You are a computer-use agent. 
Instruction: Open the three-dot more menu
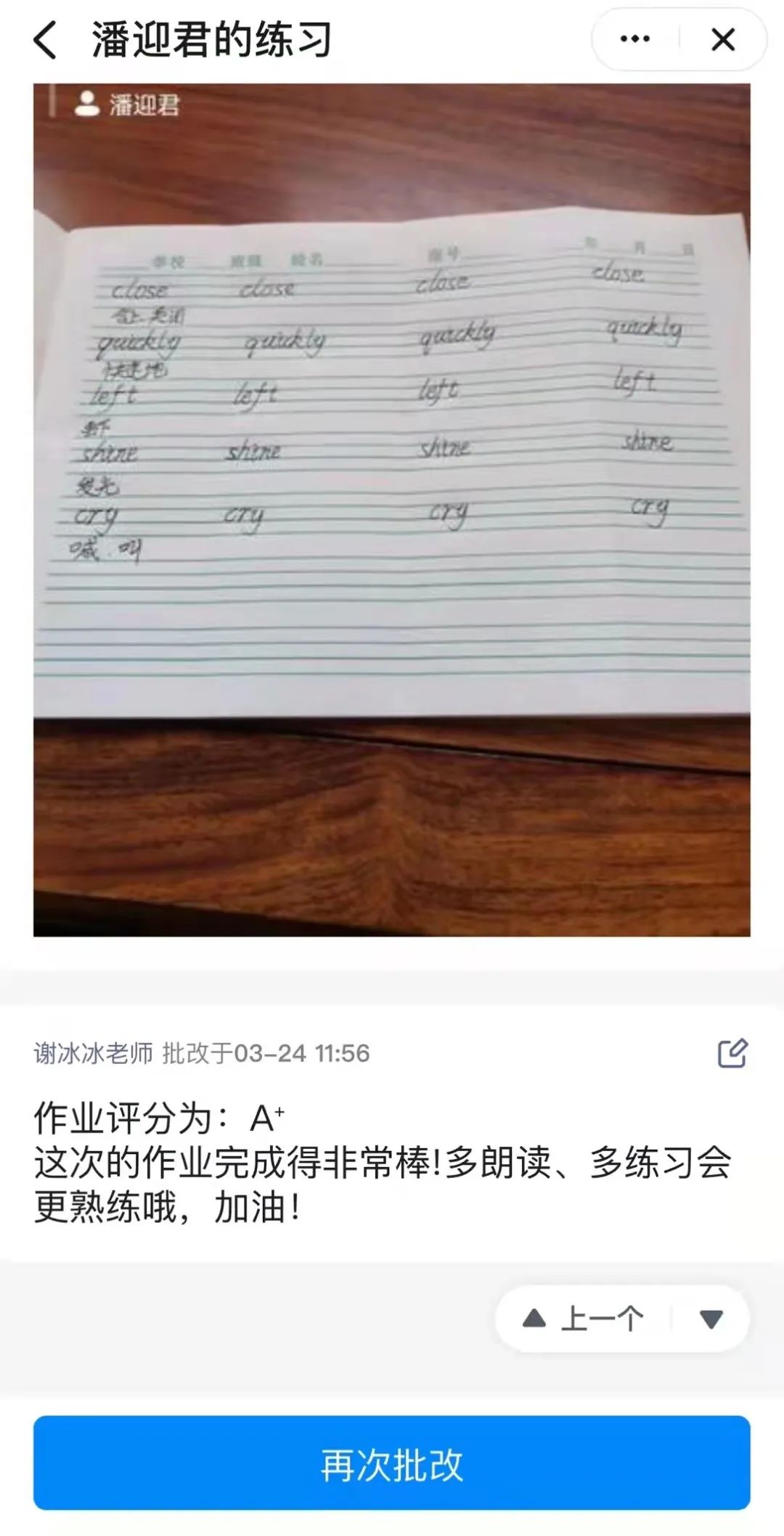pos(634,39)
